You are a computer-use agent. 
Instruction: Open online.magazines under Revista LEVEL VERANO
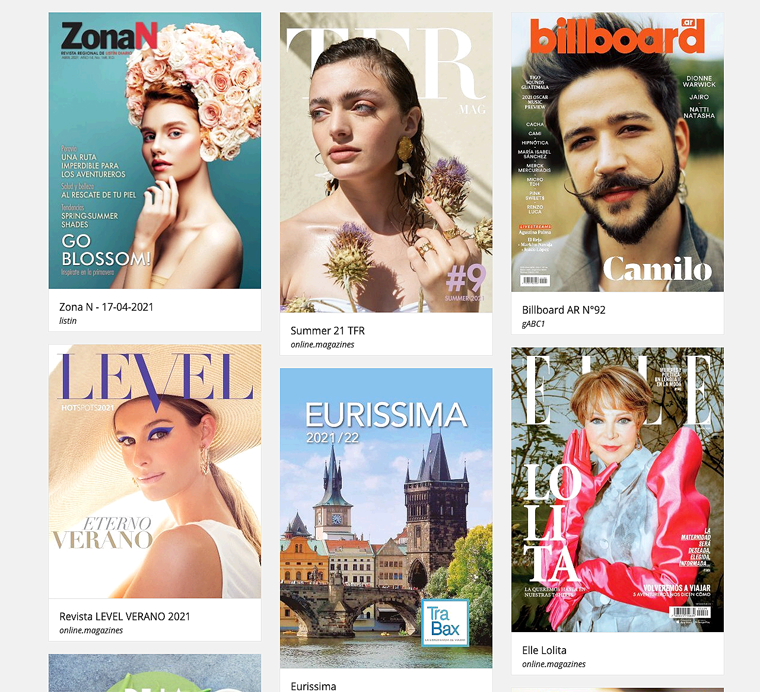(91, 631)
